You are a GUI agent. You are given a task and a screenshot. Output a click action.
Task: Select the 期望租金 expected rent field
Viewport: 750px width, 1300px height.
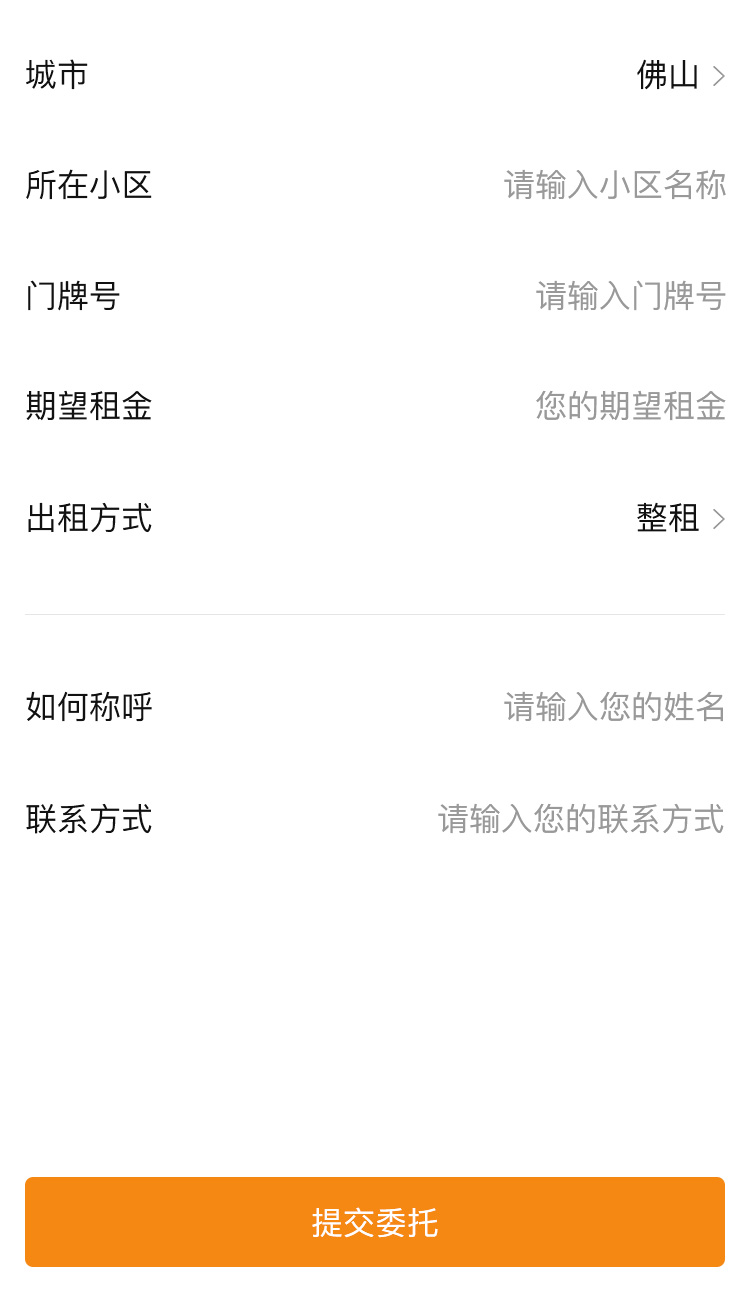[630, 406]
